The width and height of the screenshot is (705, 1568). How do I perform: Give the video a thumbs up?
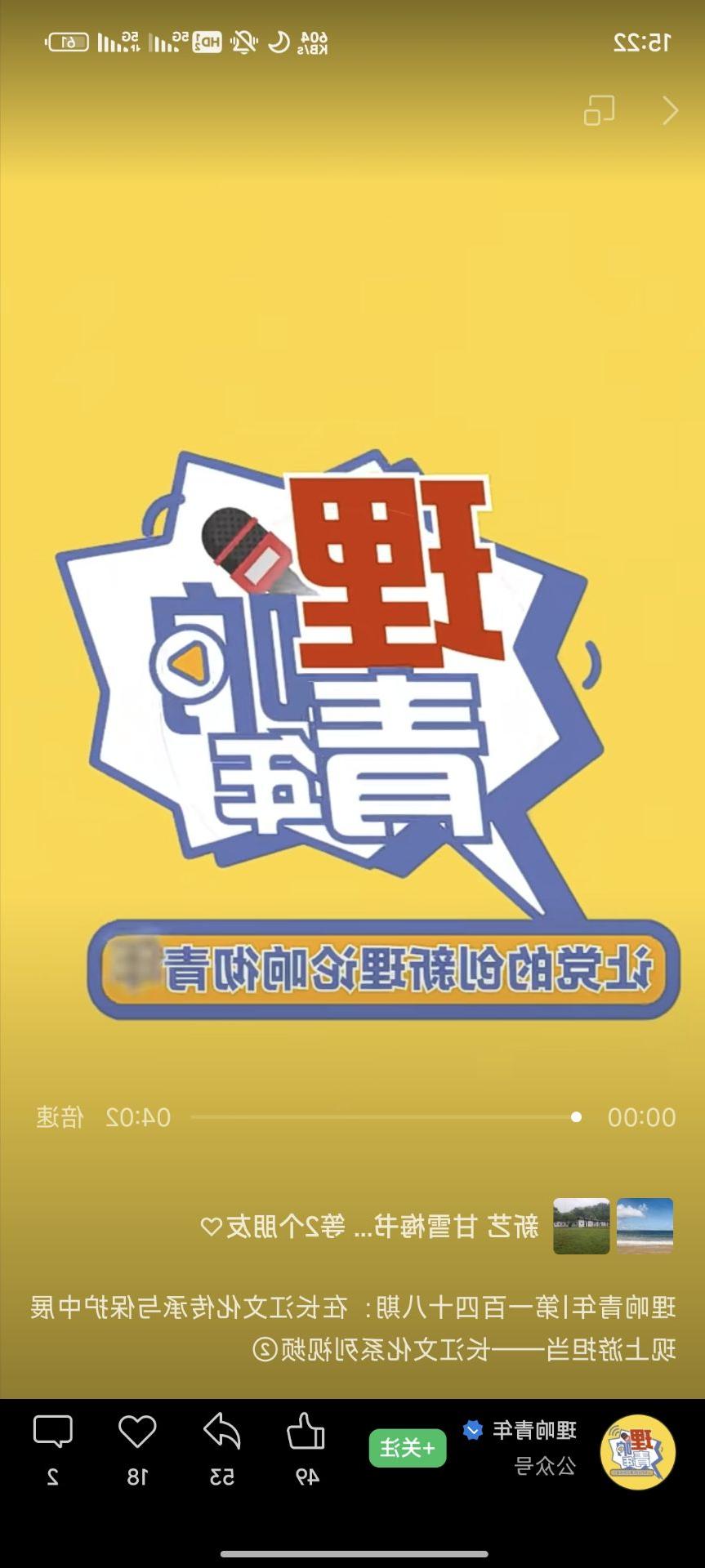(x=306, y=1435)
